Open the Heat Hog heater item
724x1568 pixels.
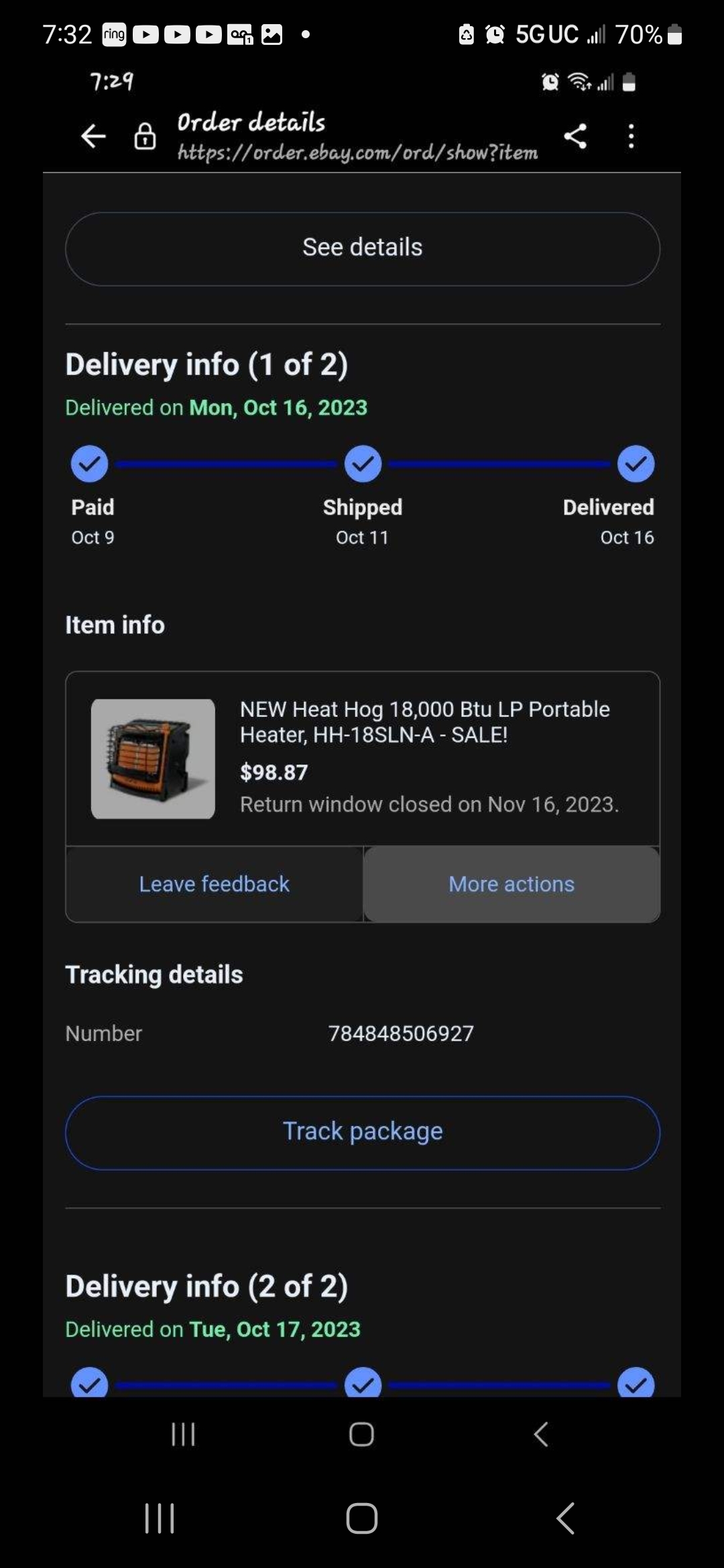pos(363,759)
